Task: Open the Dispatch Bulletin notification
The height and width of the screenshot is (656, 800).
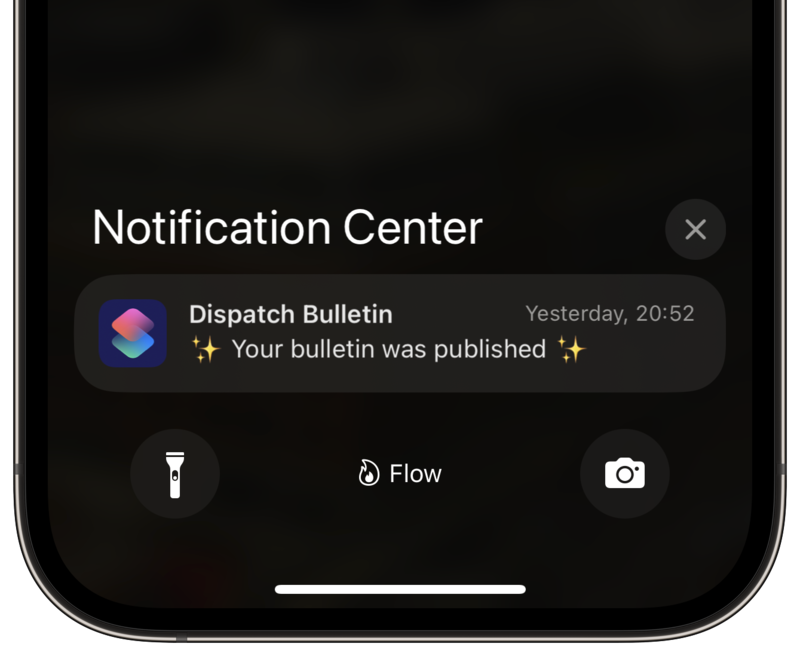Action: pos(400,333)
